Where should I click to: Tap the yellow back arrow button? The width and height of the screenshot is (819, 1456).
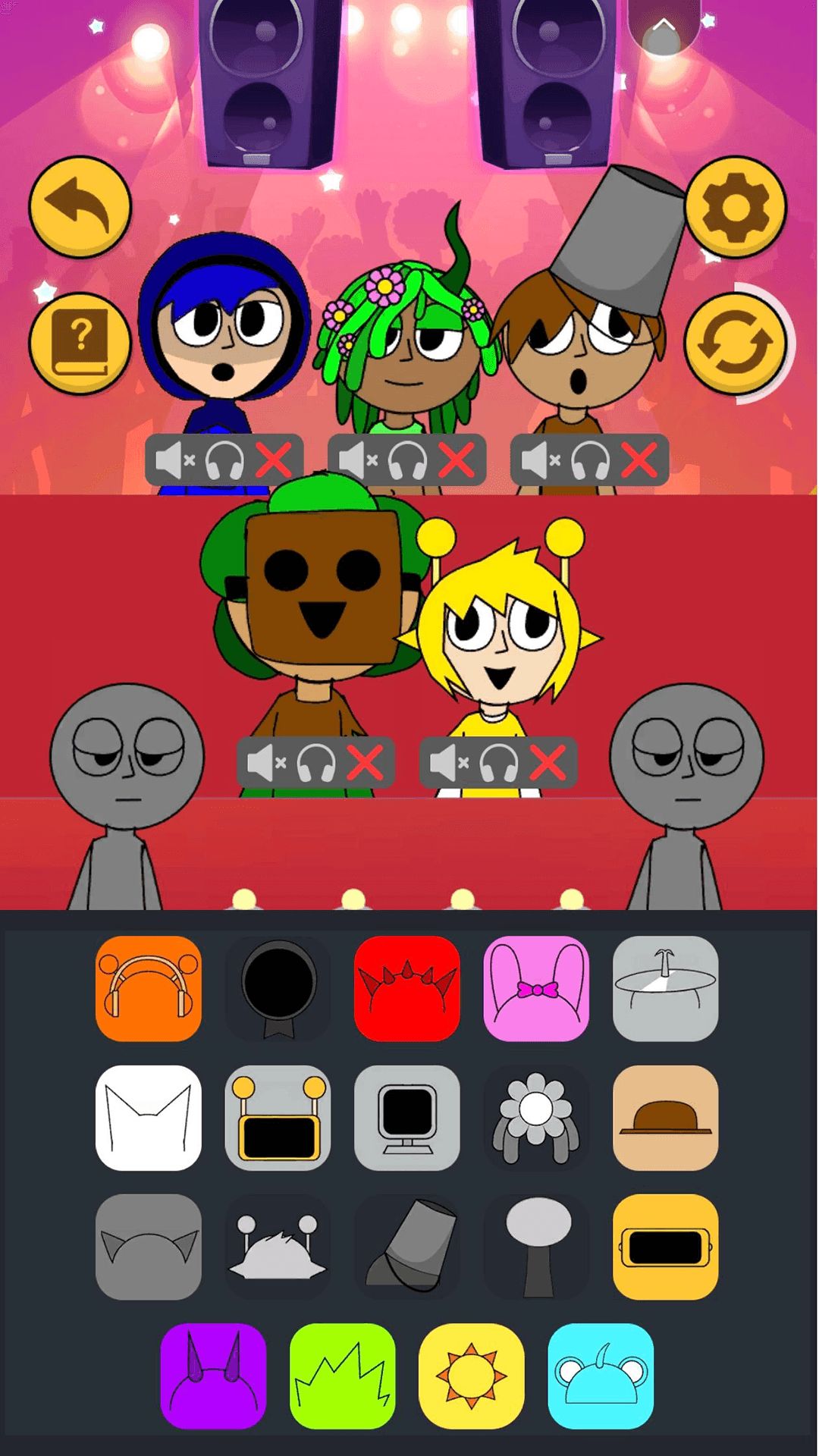coord(80,207)
